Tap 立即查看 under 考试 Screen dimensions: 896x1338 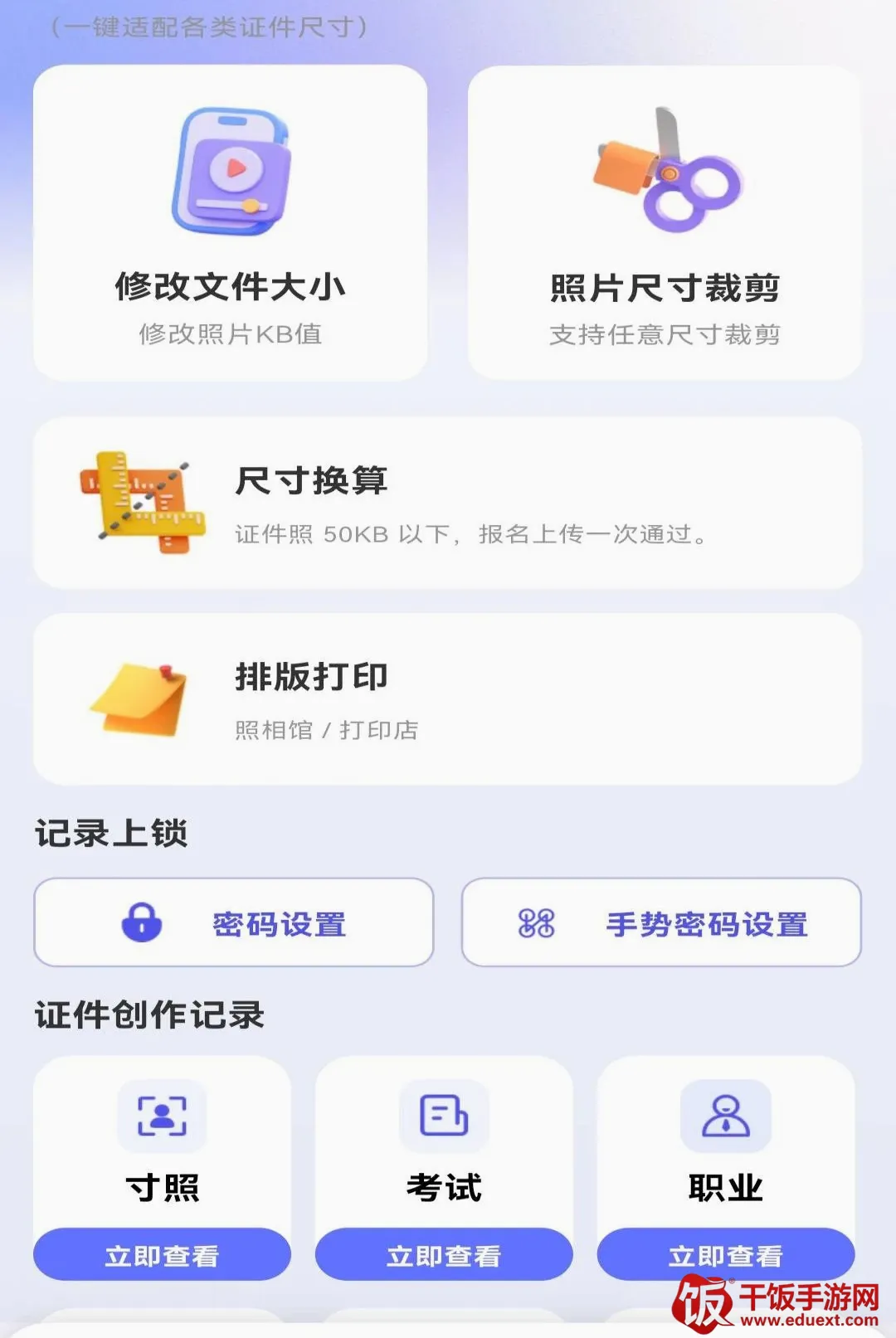click(444, 1255)
